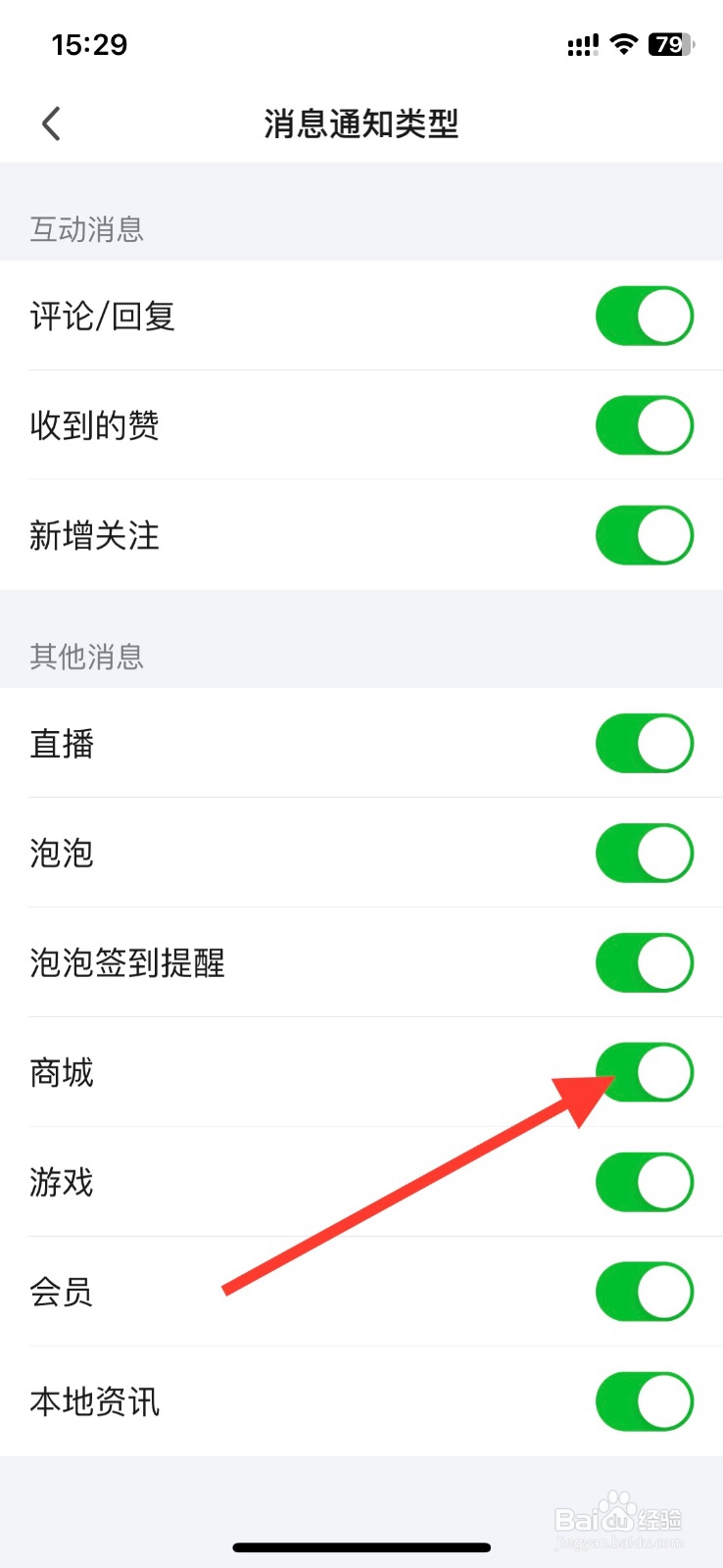Tap the back chevron to return
Image resolution: width=723 pixels, height=1568 pixels.
point(50,123)
